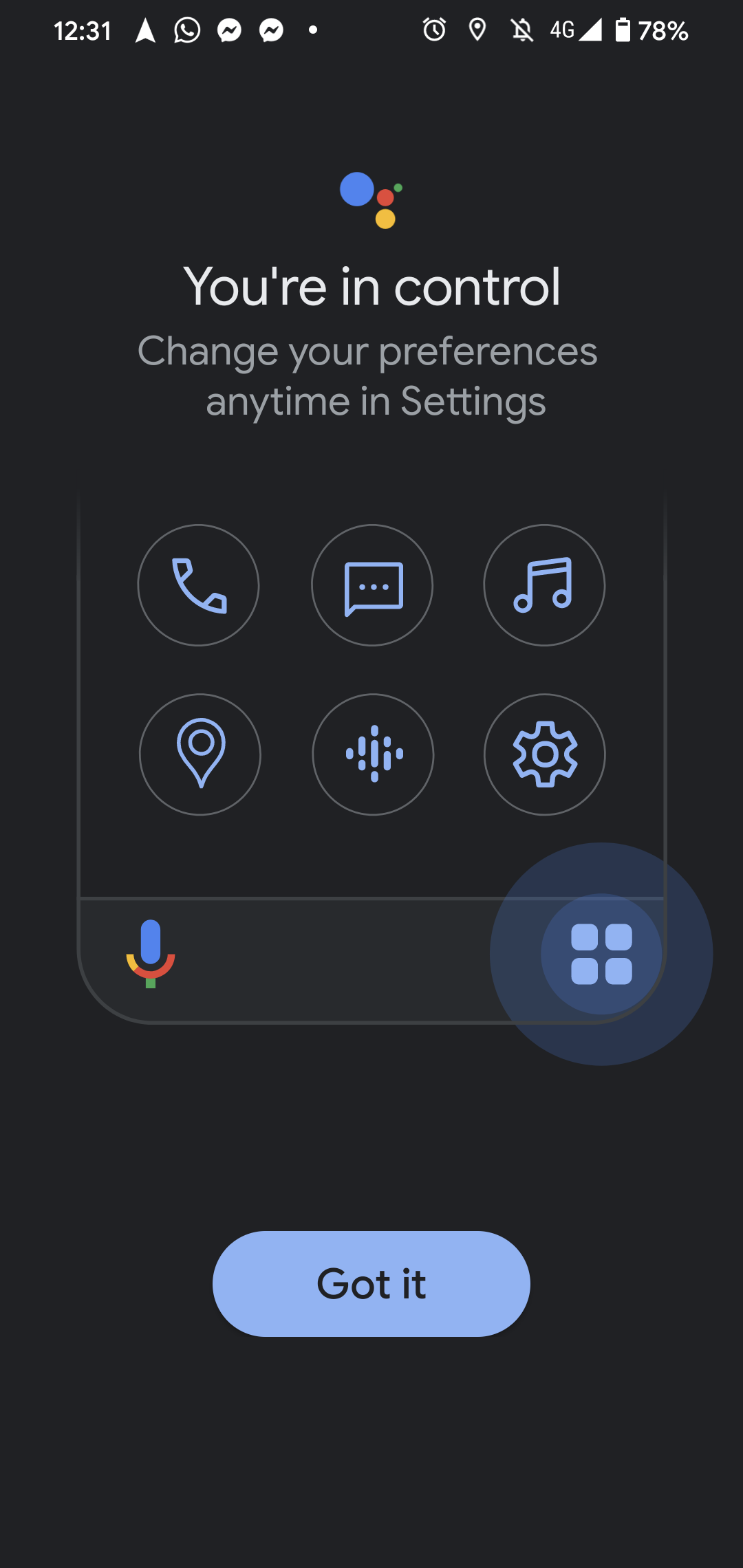This screenshot has width=743, height=1568.
Task: Select the music note icon
Action: tap(543, 585)
